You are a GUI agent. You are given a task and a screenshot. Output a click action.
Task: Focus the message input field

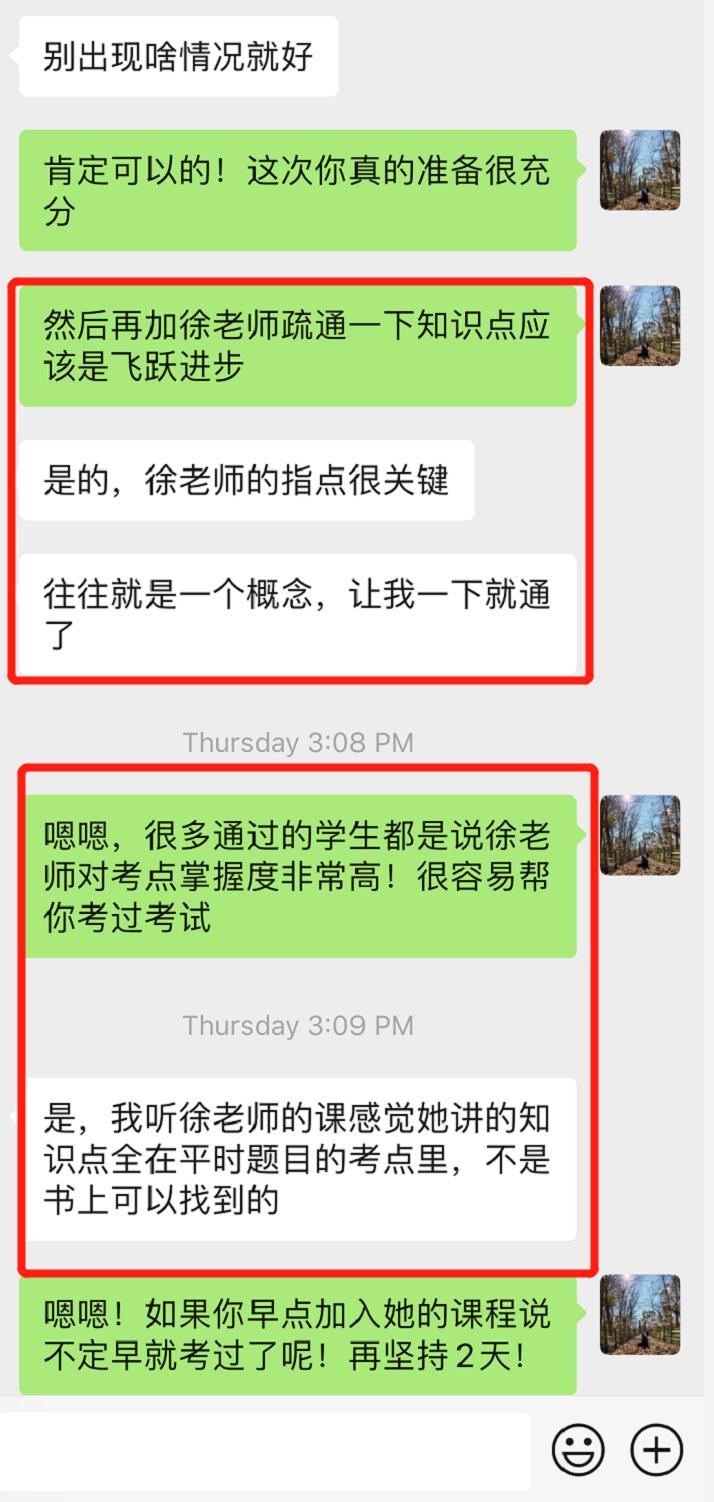[264, 1449]
